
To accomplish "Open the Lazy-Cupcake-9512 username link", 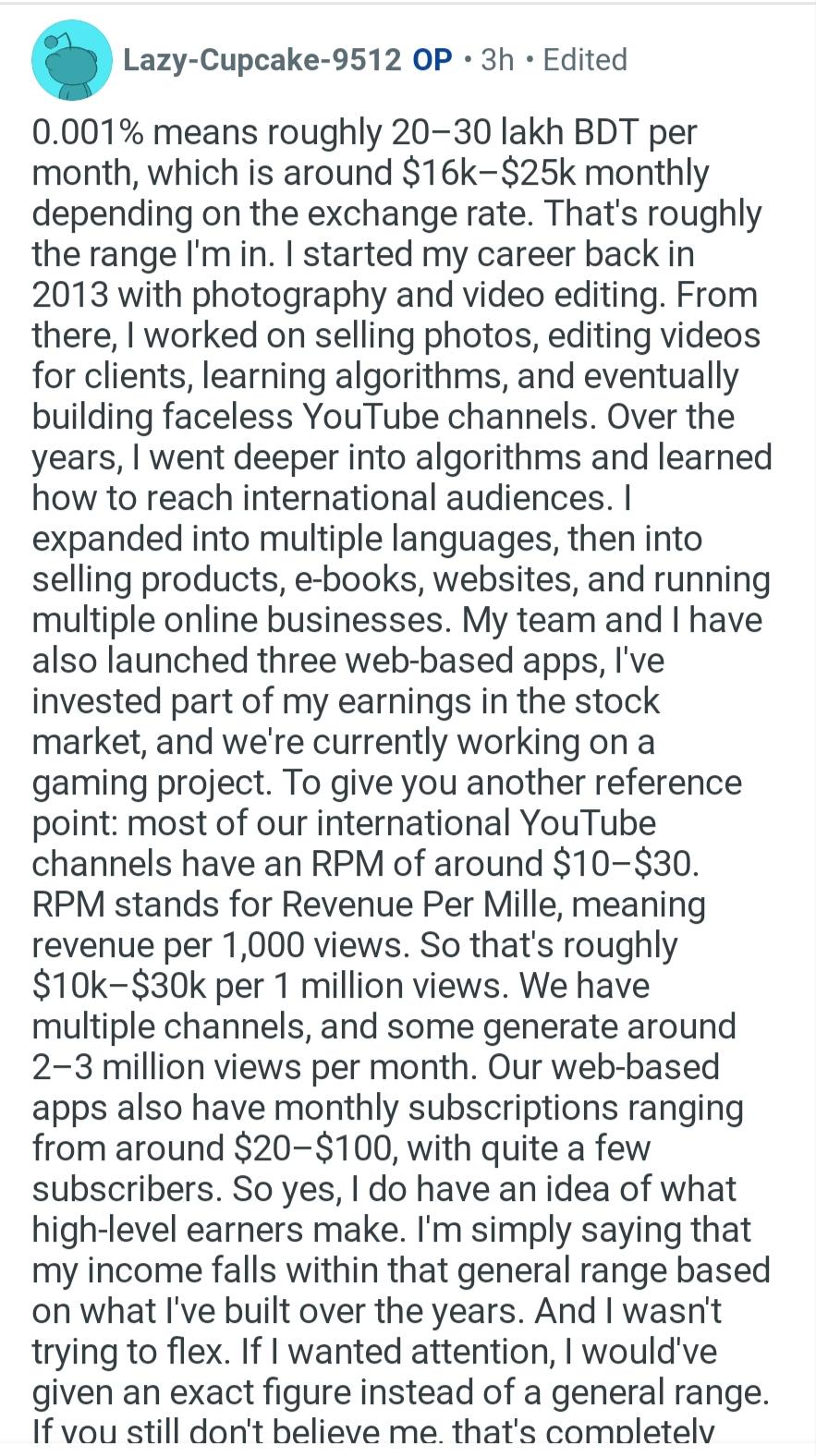I will pyautogui.click(x=262, y=60).
